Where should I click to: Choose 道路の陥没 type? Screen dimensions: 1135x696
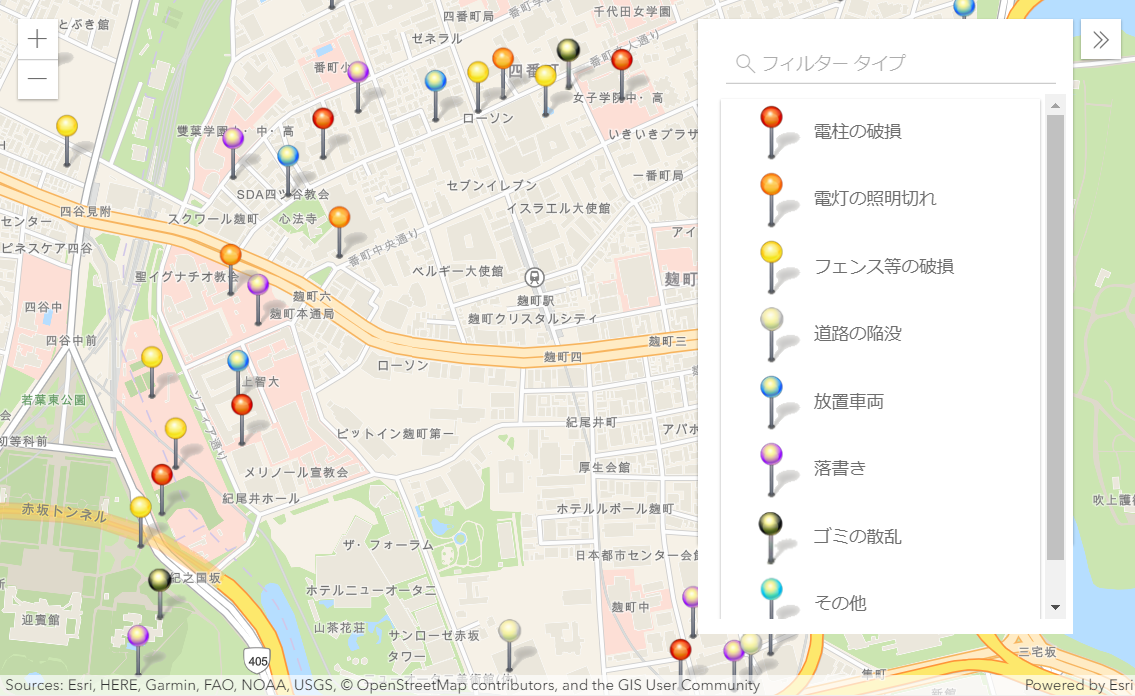click(880, 334)
